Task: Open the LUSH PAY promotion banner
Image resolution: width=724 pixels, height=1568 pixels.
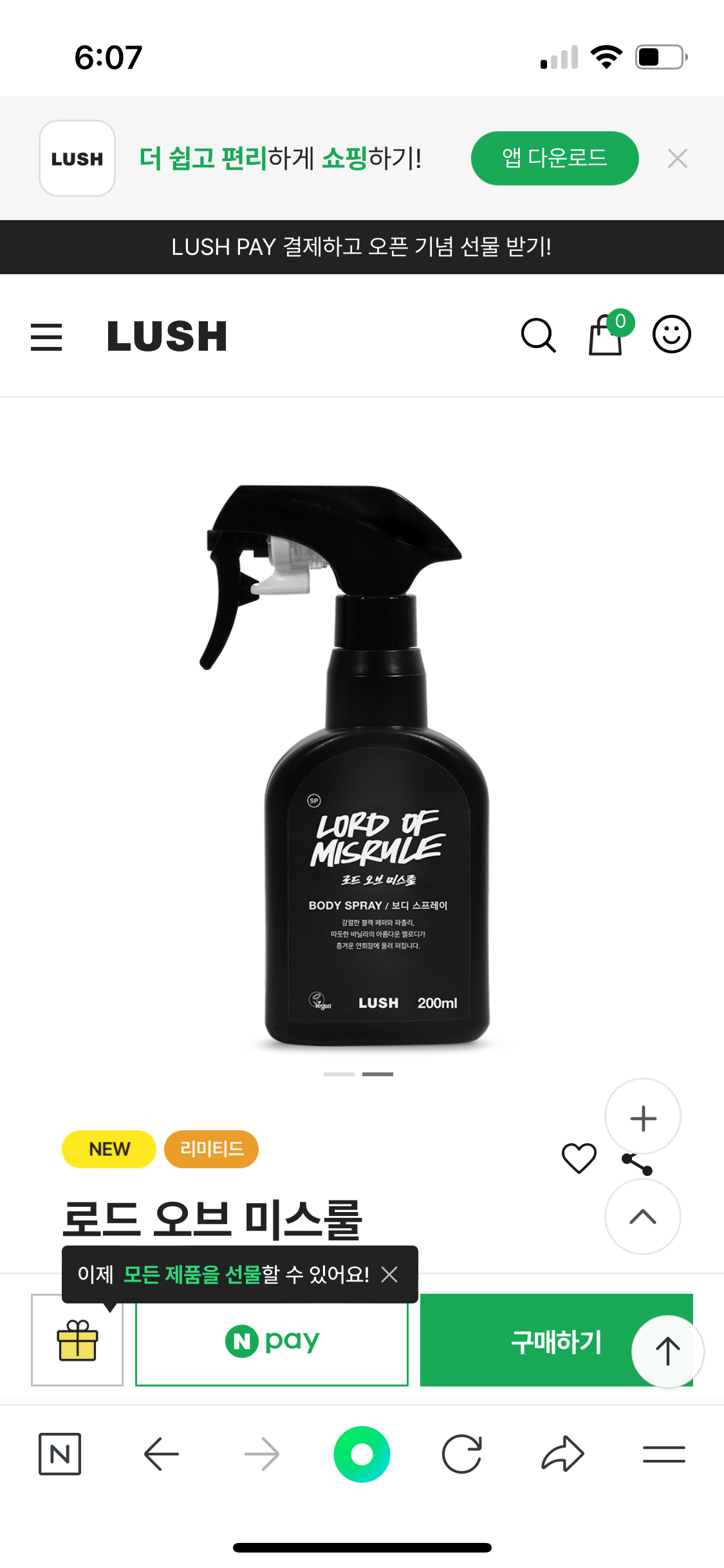Action: point(362,247)
